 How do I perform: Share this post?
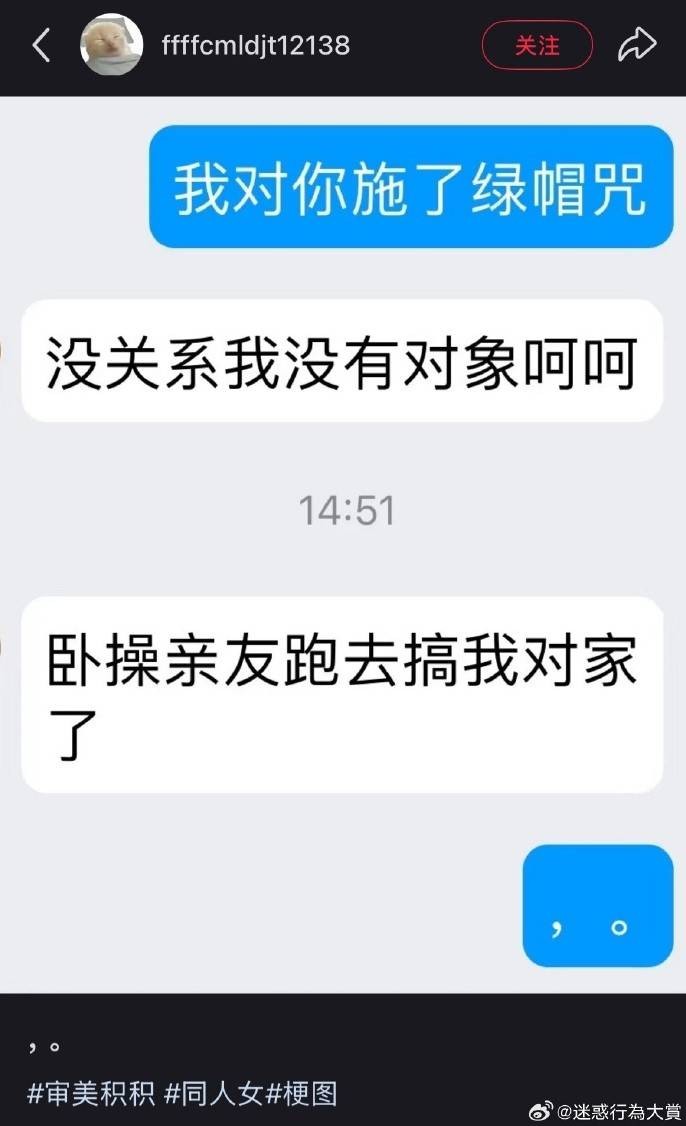coord(636,45)
